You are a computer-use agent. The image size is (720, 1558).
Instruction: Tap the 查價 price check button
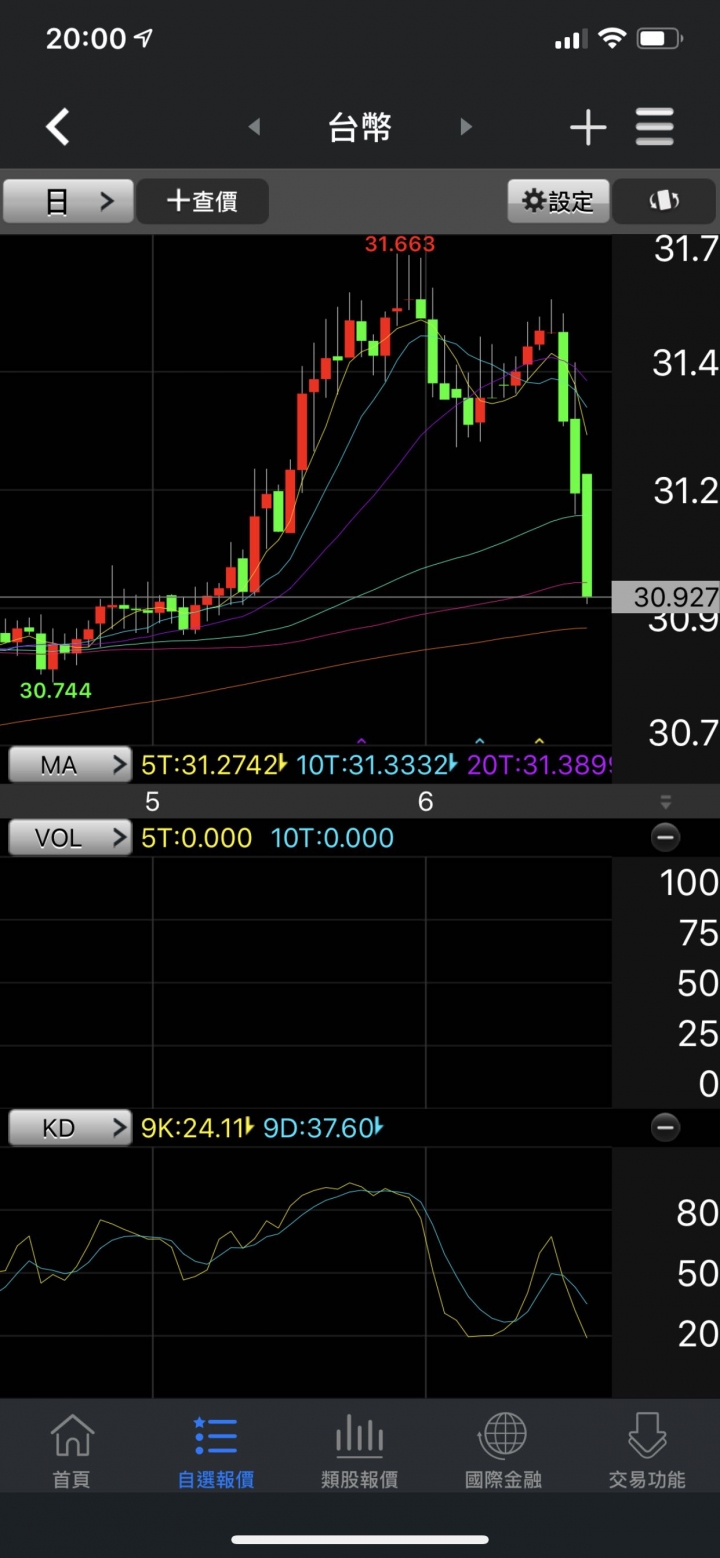coord(203,202)
